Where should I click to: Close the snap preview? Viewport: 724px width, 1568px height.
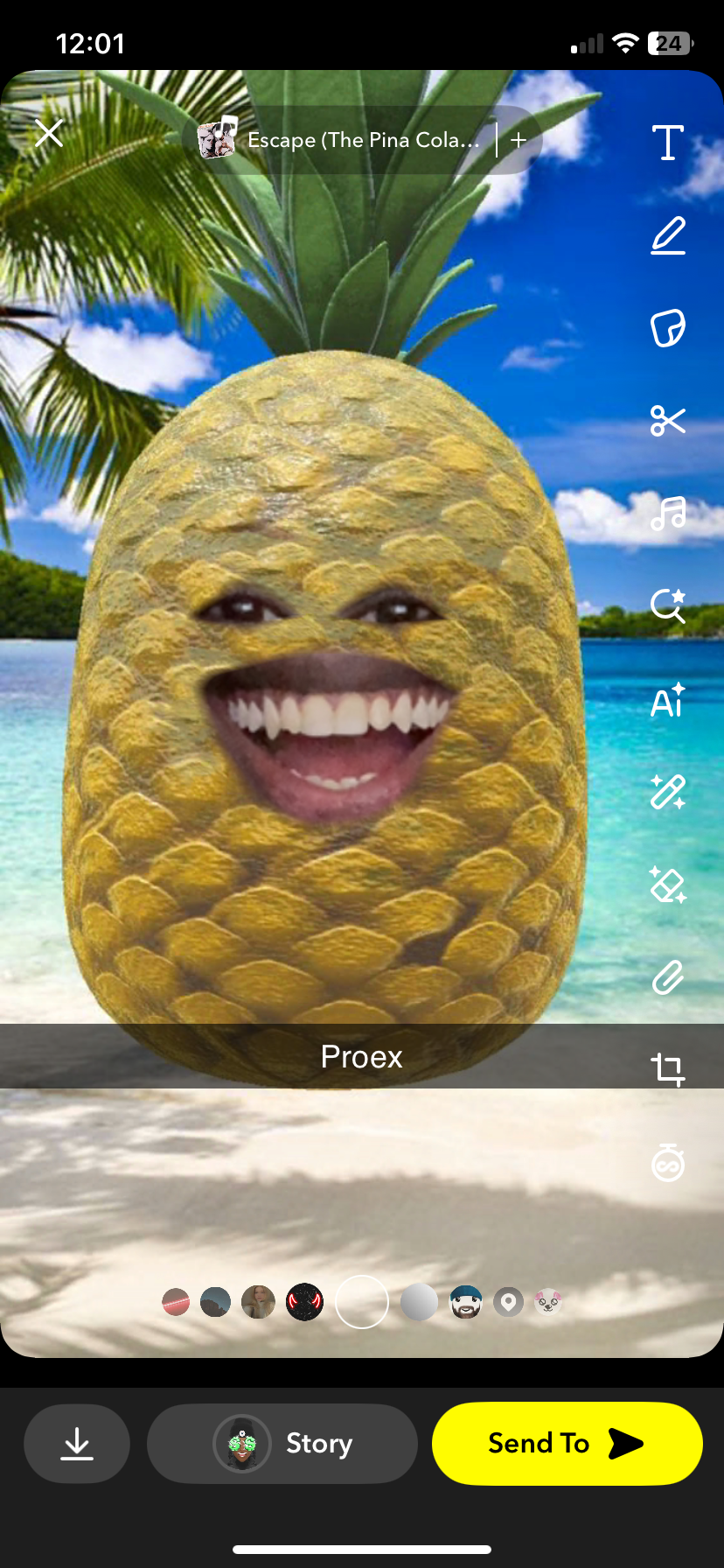[49, 134]
